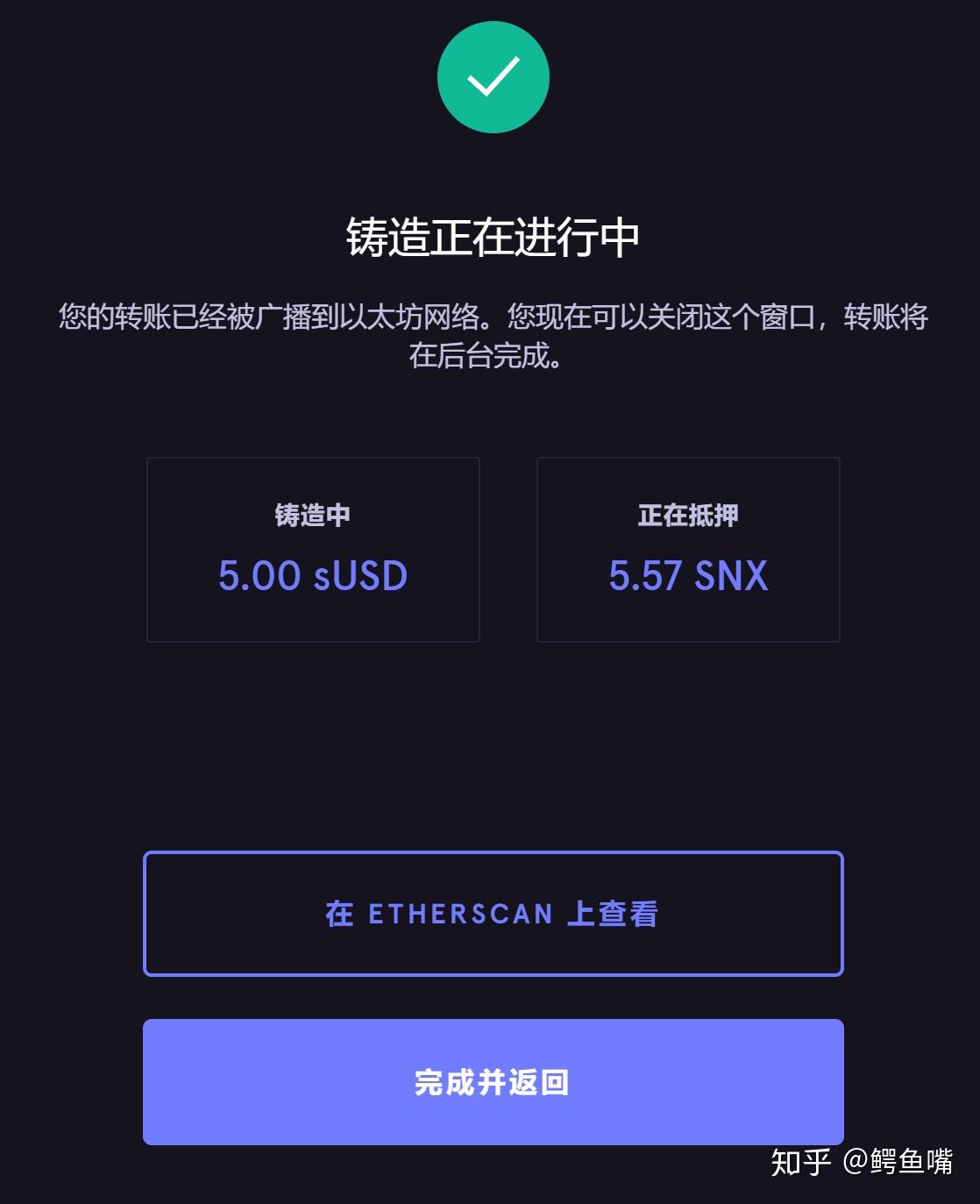Viewport: 980px width, 1204px height.
Task: Click the 在 ETHERSCAN 上查看 link text
Action: 493,914
